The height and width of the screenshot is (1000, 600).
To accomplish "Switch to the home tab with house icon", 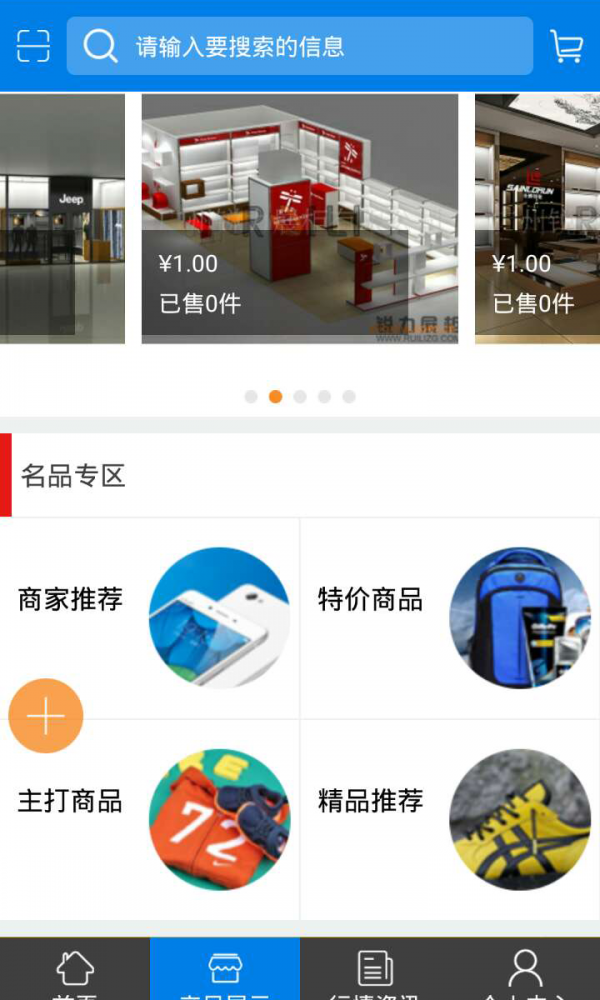I will point(75,970).
